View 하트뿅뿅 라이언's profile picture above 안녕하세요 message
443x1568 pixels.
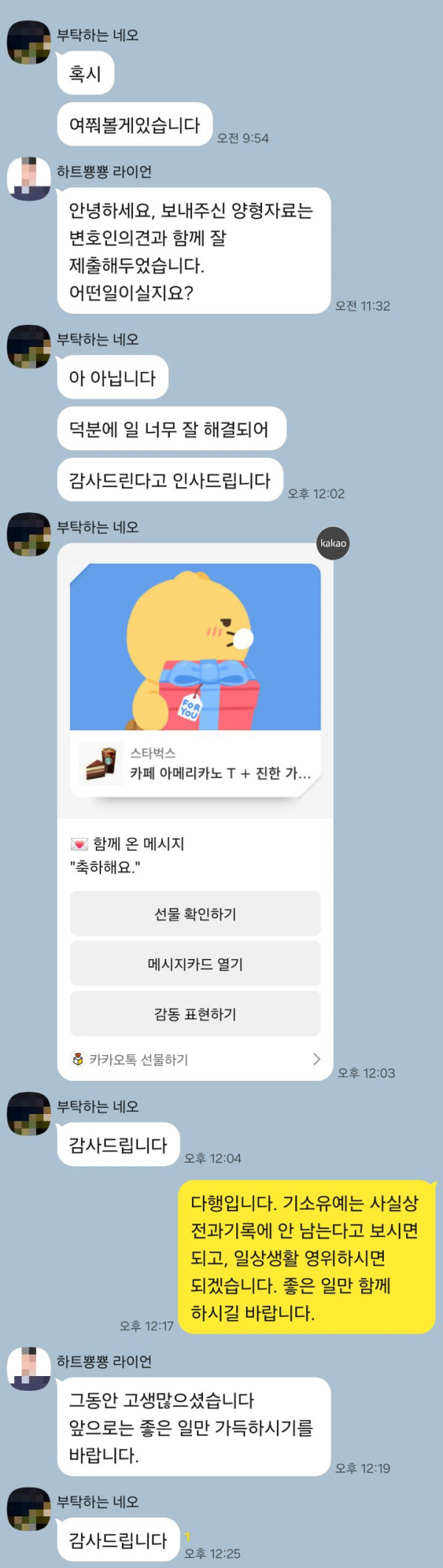click(x=28, y=179)
